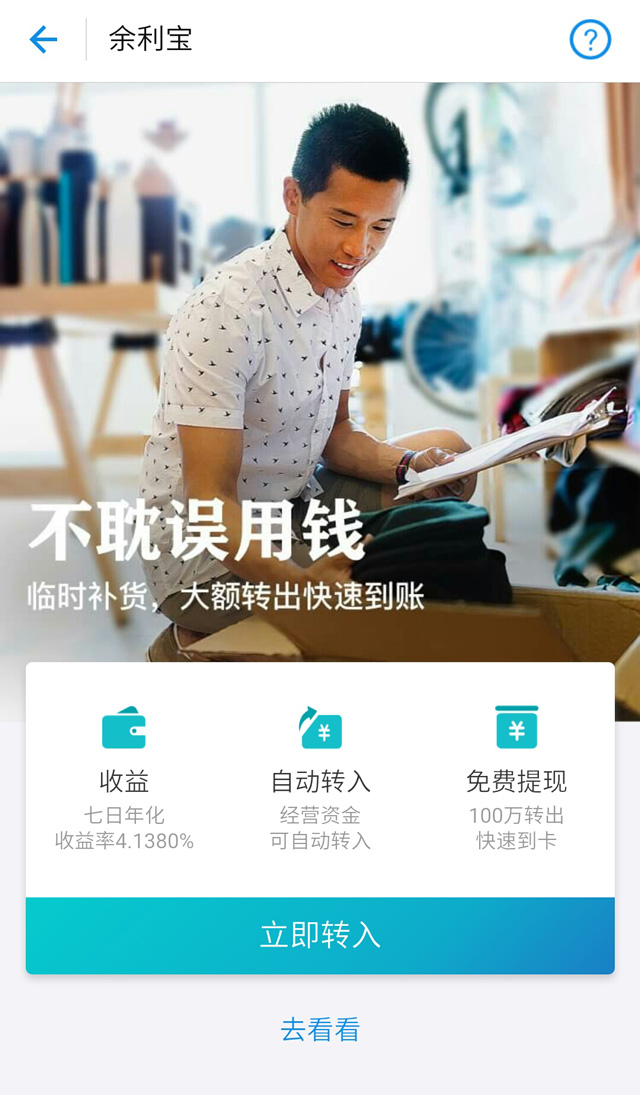Open the 去看看 link

tap(320, 1030)
